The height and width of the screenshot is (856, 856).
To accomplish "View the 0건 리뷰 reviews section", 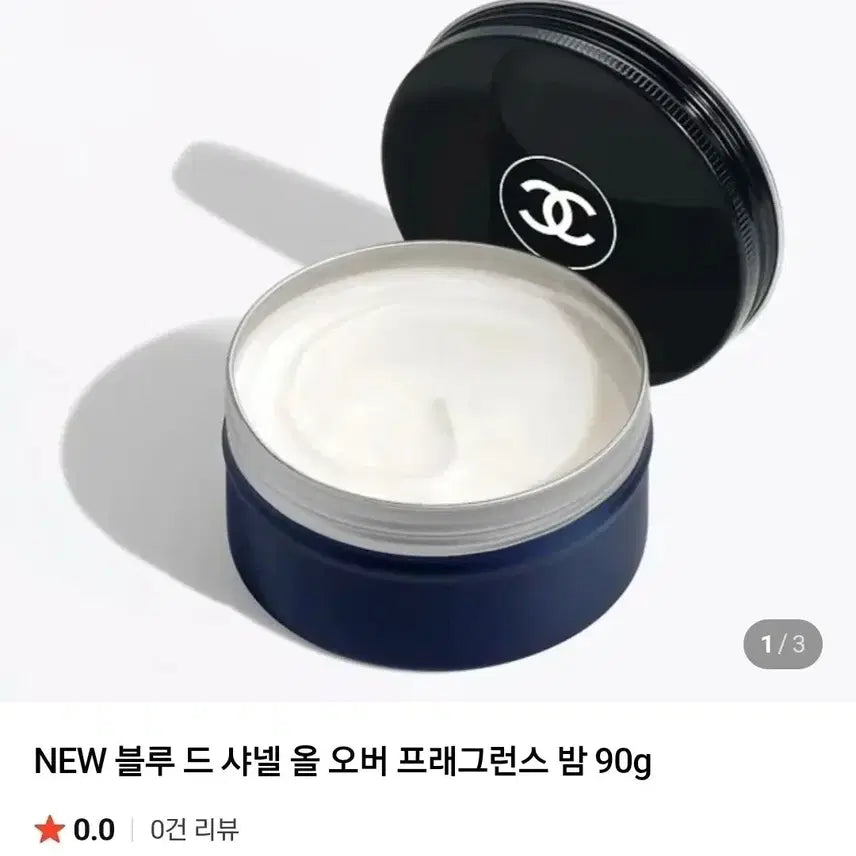I will point(195,829).
